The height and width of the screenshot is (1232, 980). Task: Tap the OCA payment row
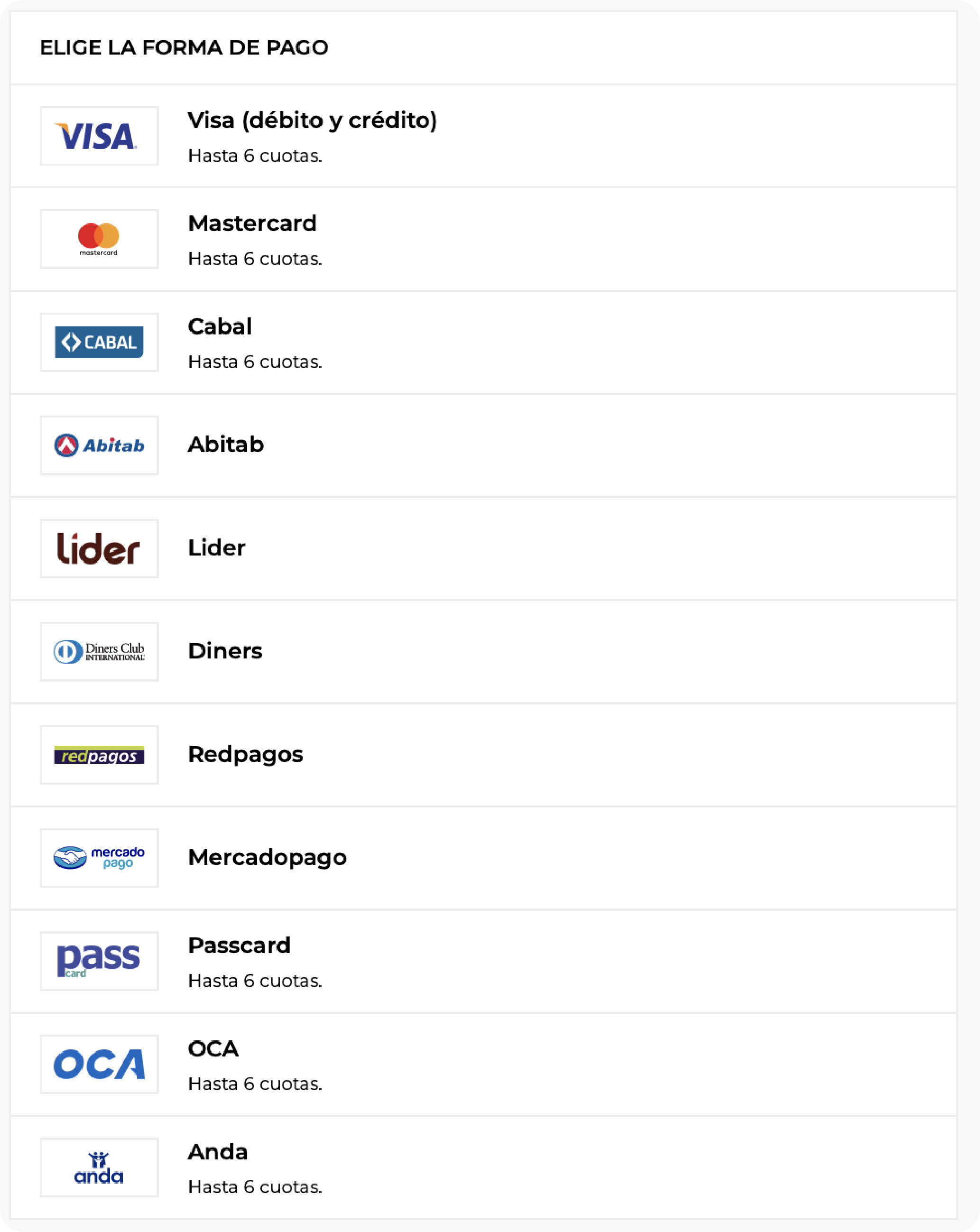[214, 1064]
